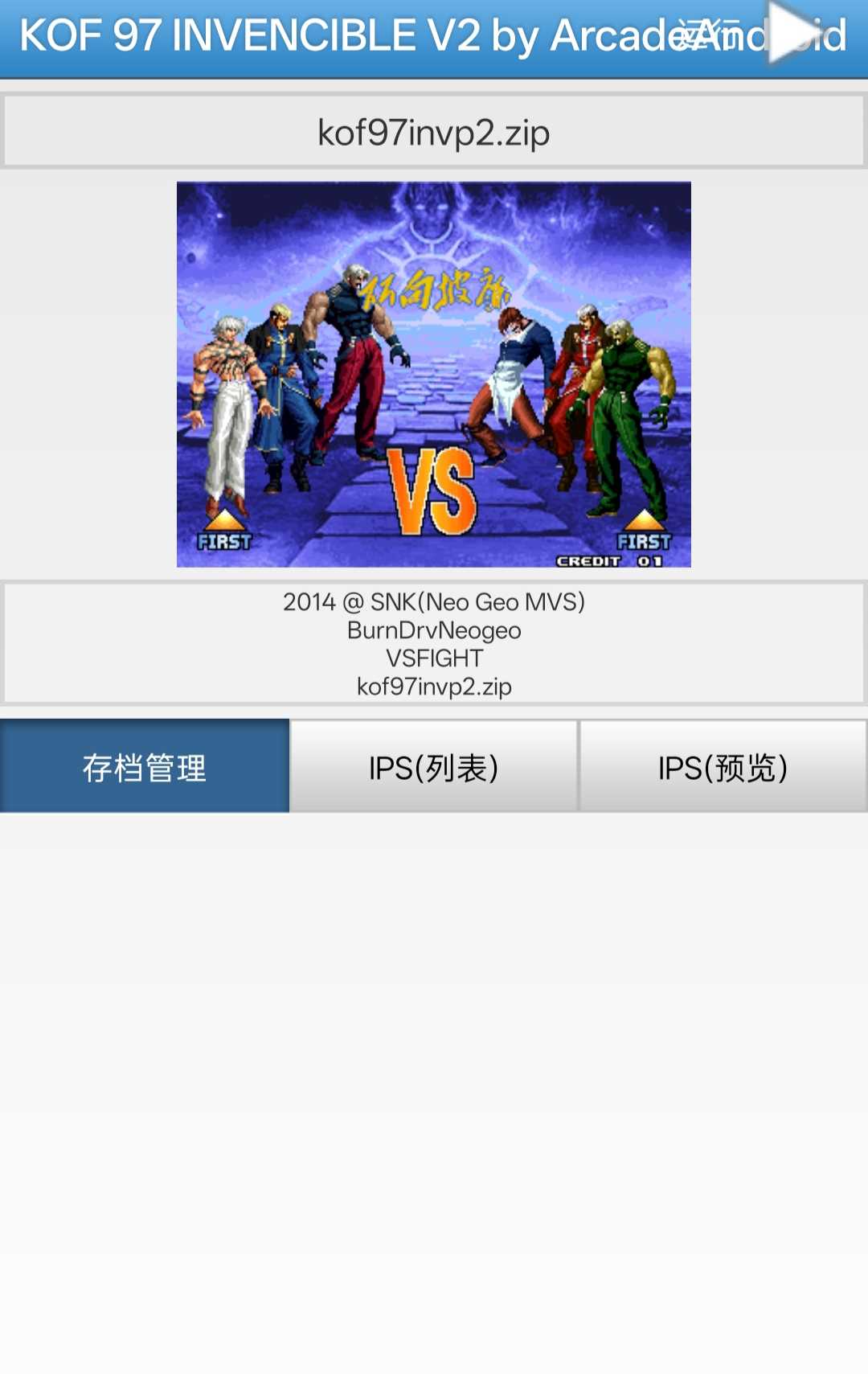Switch to the IPS(列表) tab

pyautogui.click(x=433, y=767)
